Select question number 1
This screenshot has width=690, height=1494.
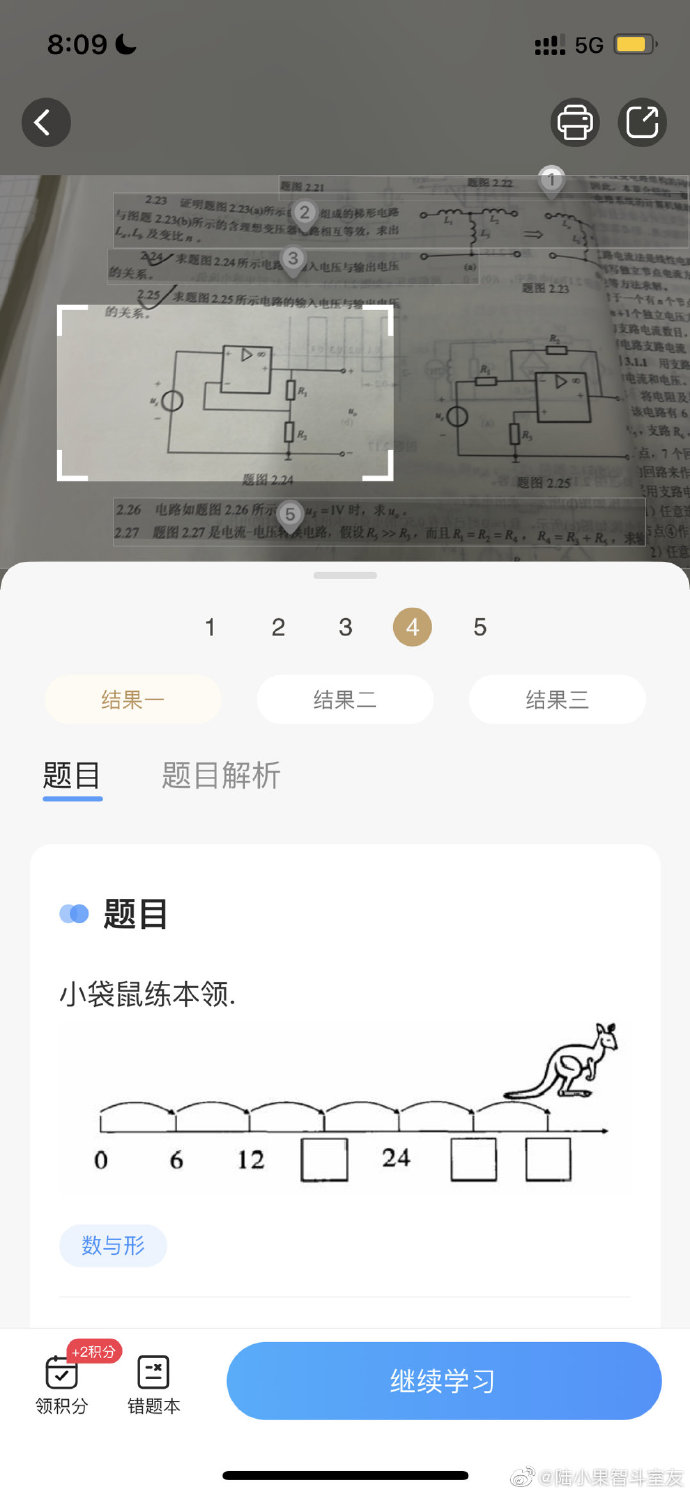210,628
